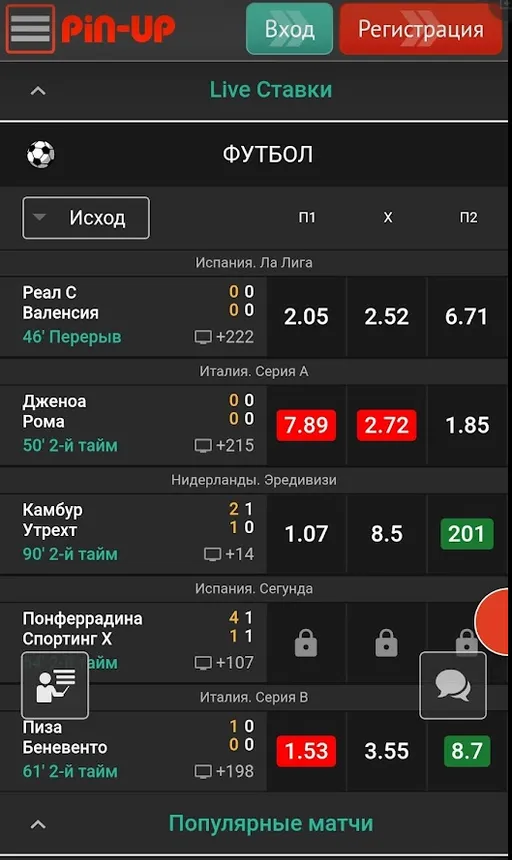
Task: Select odds 8.7 for Беневенто win
Action: (467, 751)
